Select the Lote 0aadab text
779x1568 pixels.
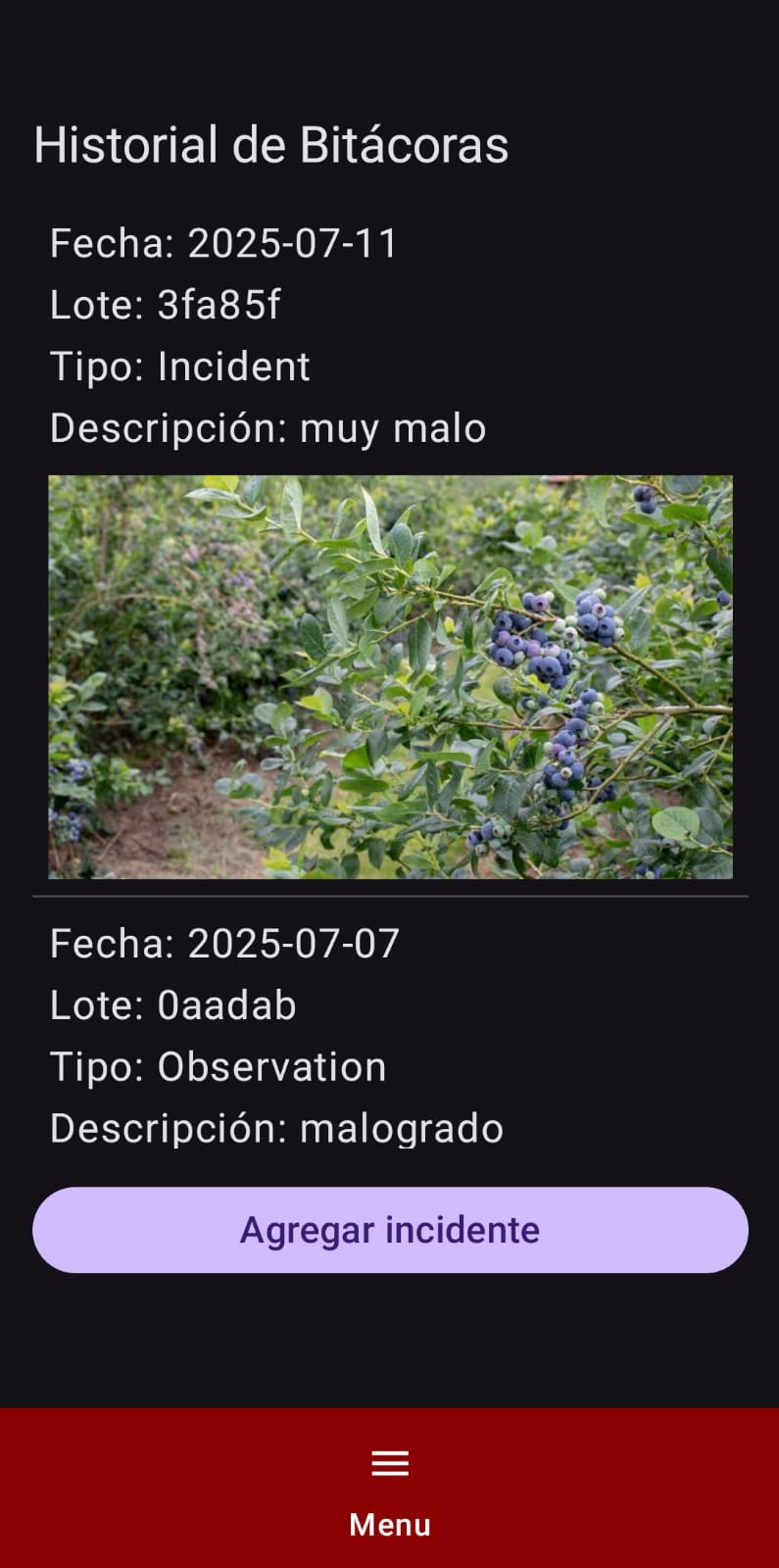point(172,1004)
